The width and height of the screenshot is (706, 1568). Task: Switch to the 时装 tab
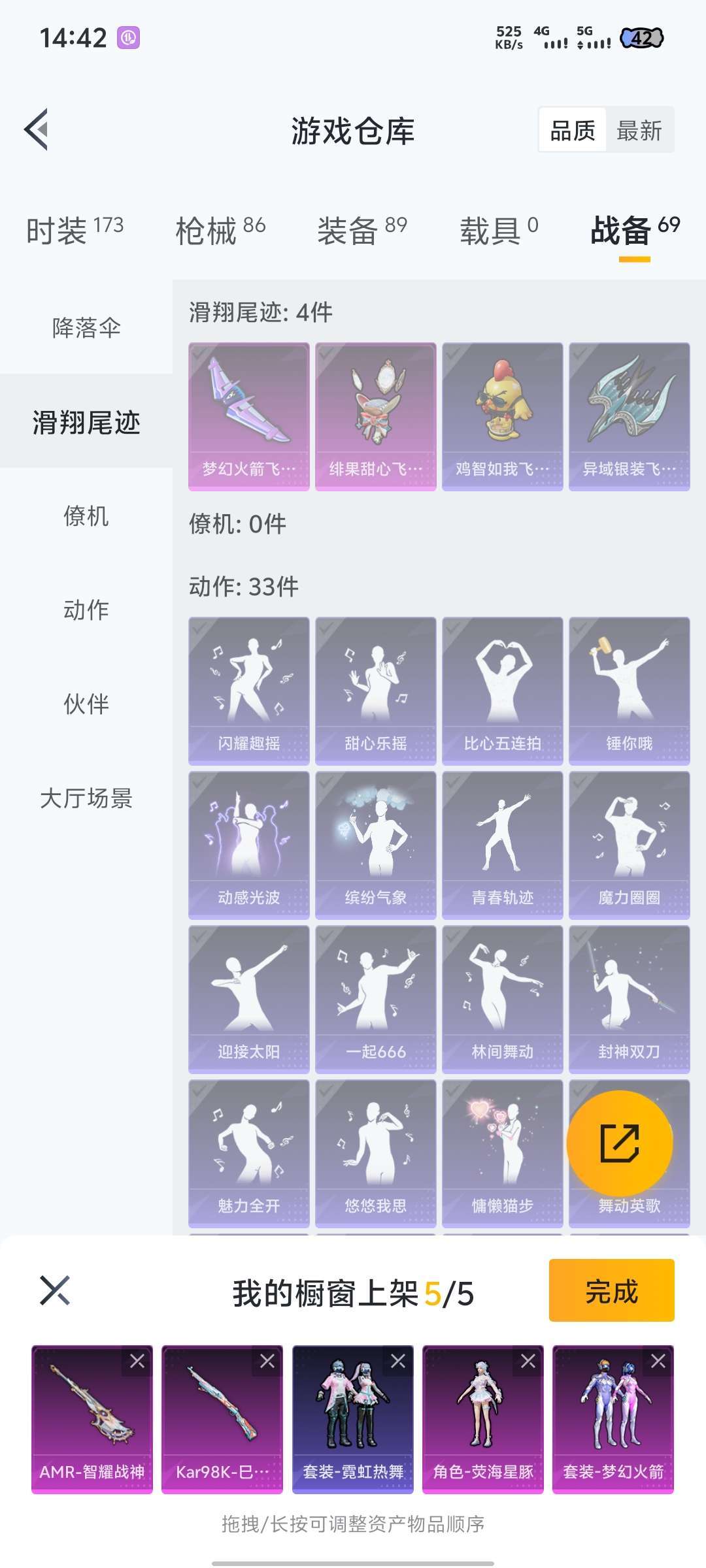tap(74, 230)
